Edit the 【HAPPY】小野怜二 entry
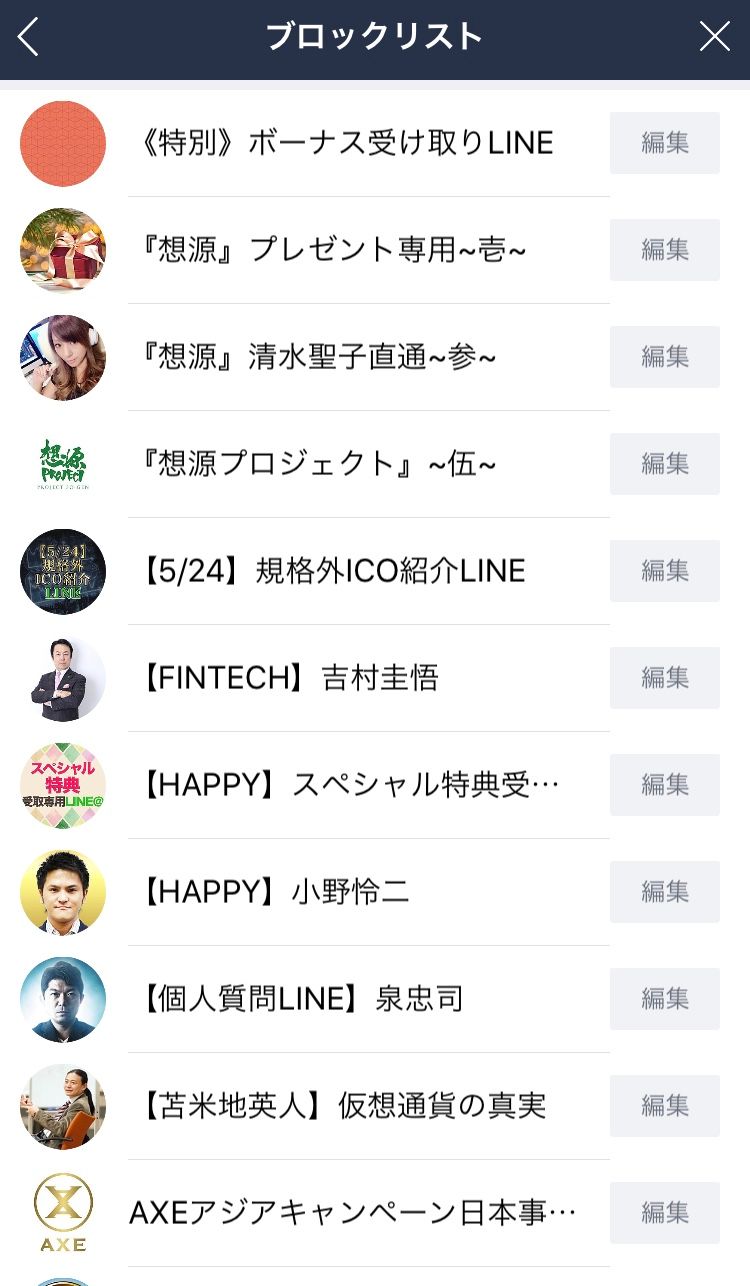 coord(664,892)
